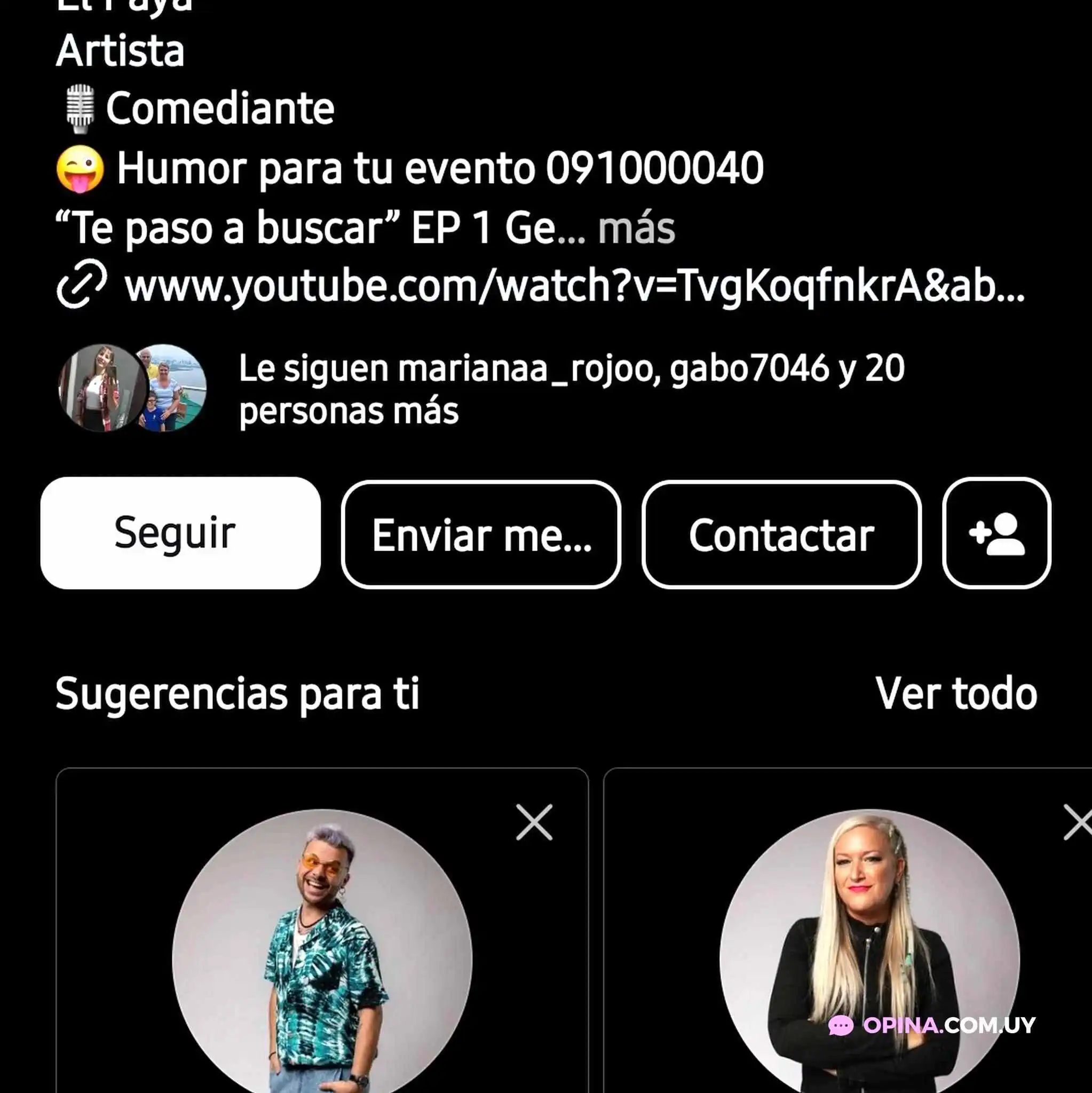
Task: Tap Contactar to contact the artist
Action: (x=781, y=534)
